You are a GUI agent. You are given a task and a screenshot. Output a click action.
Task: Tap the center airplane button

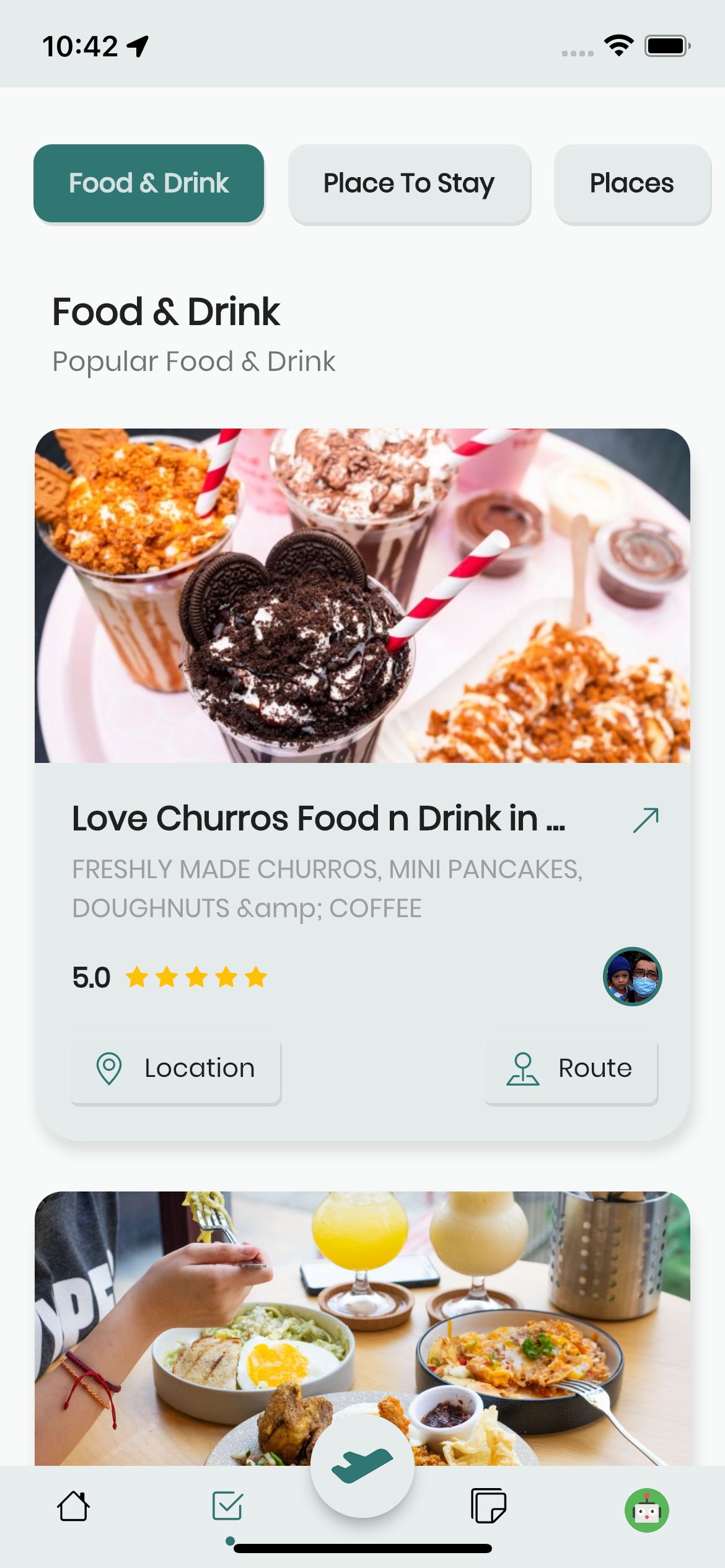[x=362, y=1466]
